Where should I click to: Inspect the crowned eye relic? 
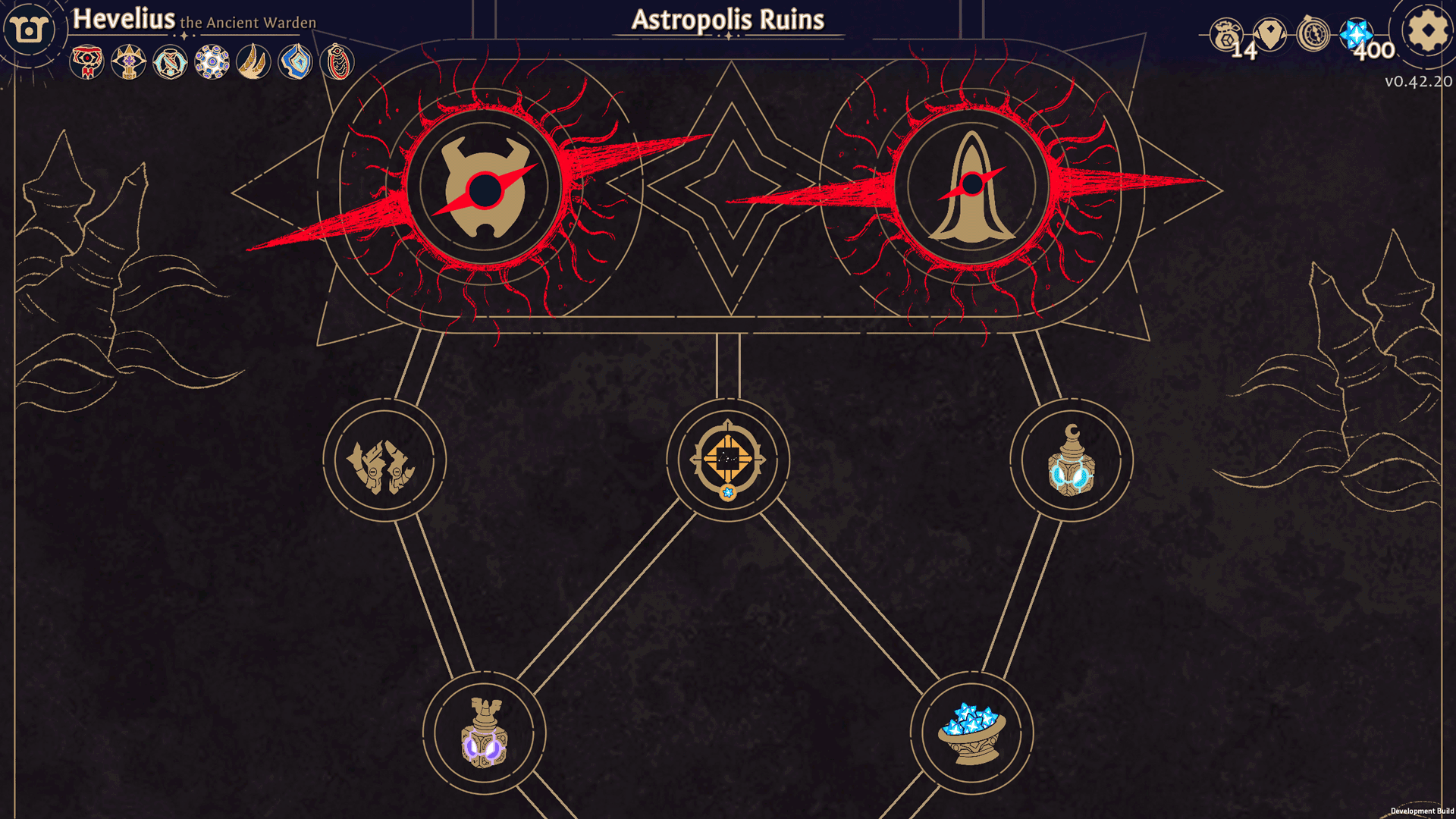click(129, 62)
